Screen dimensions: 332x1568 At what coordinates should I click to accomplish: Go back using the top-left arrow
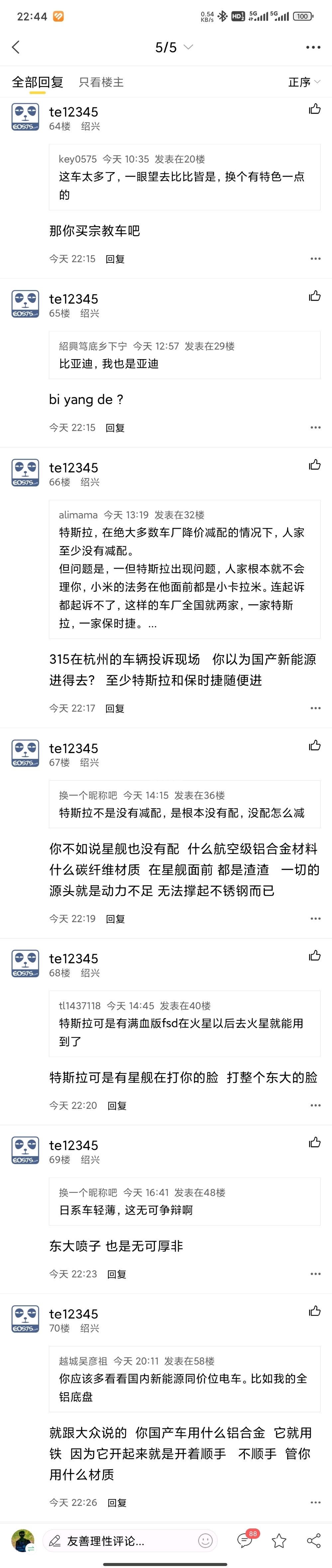pyautogui.click(x=16, y=48)
